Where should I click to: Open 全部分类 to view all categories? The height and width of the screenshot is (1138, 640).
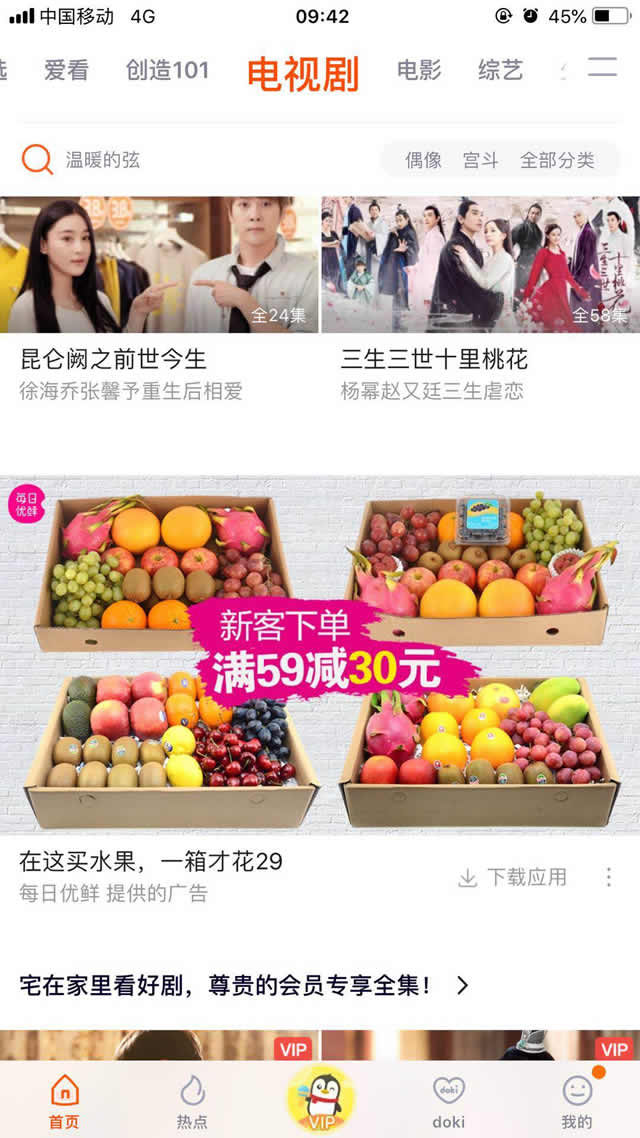tap(557, 160)
